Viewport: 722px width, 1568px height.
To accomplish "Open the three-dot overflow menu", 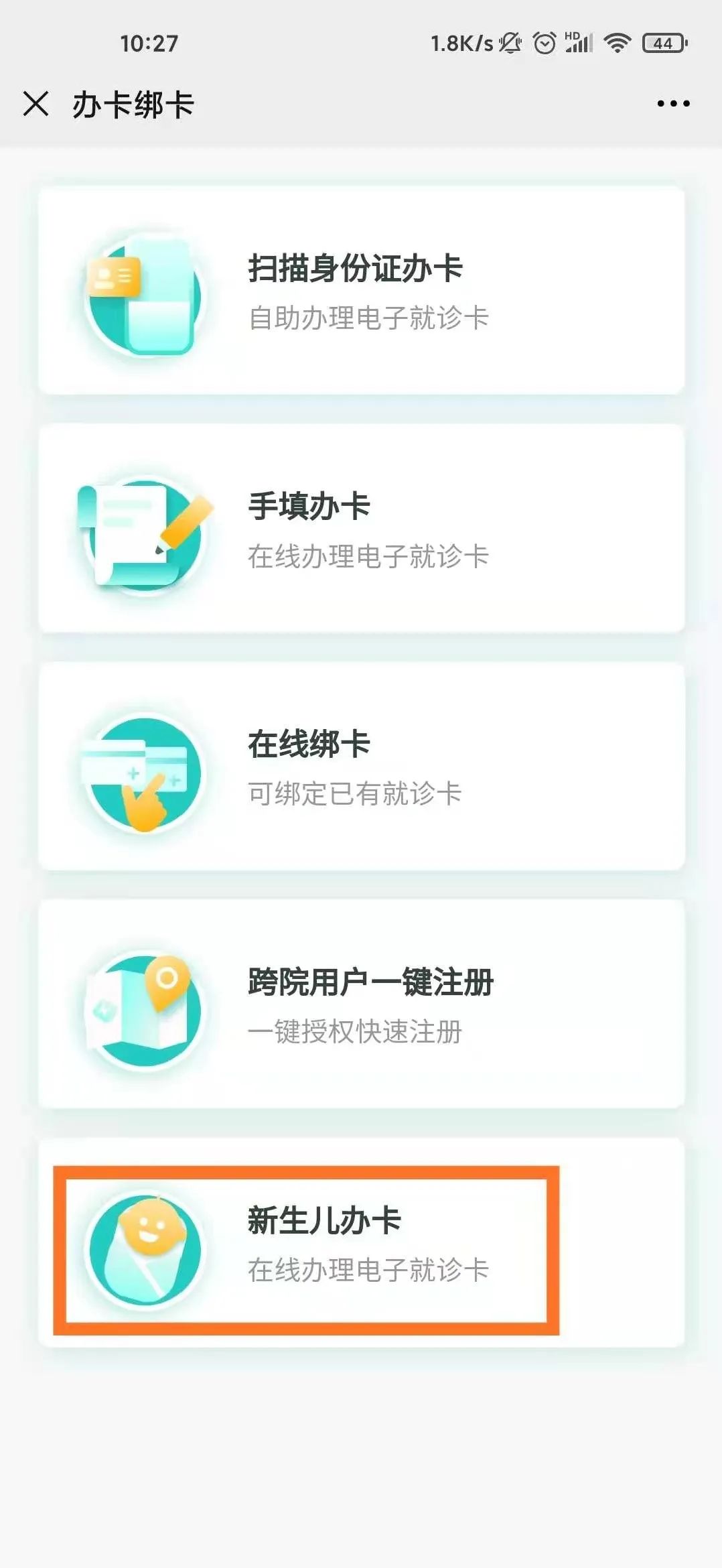I will click(x=673, y=104).
